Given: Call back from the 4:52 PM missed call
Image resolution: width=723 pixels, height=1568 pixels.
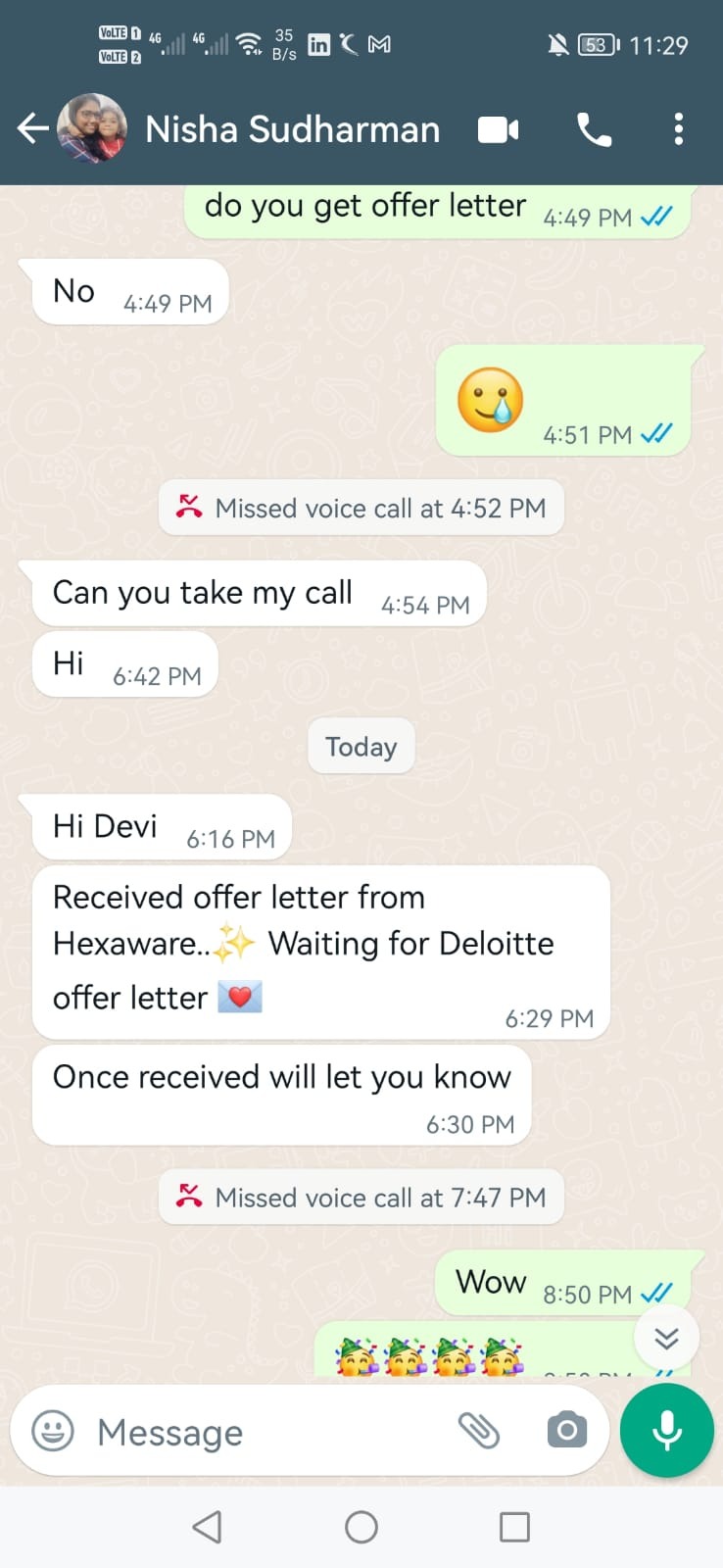Looking at the screenshot, I should 361,508.
